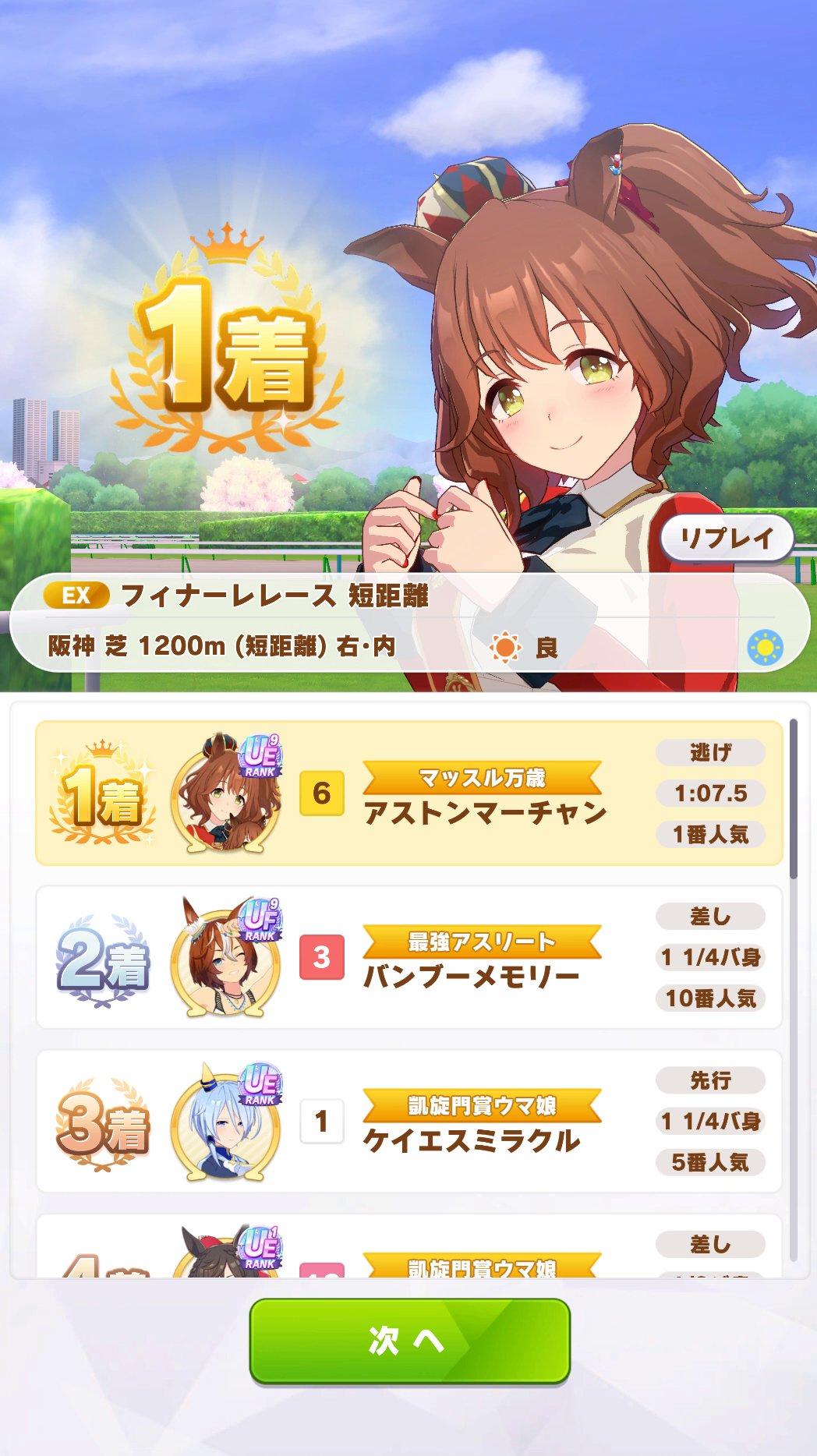Tap the リプレイ replay button
The image size is (817, 1456).
[727, 537]
